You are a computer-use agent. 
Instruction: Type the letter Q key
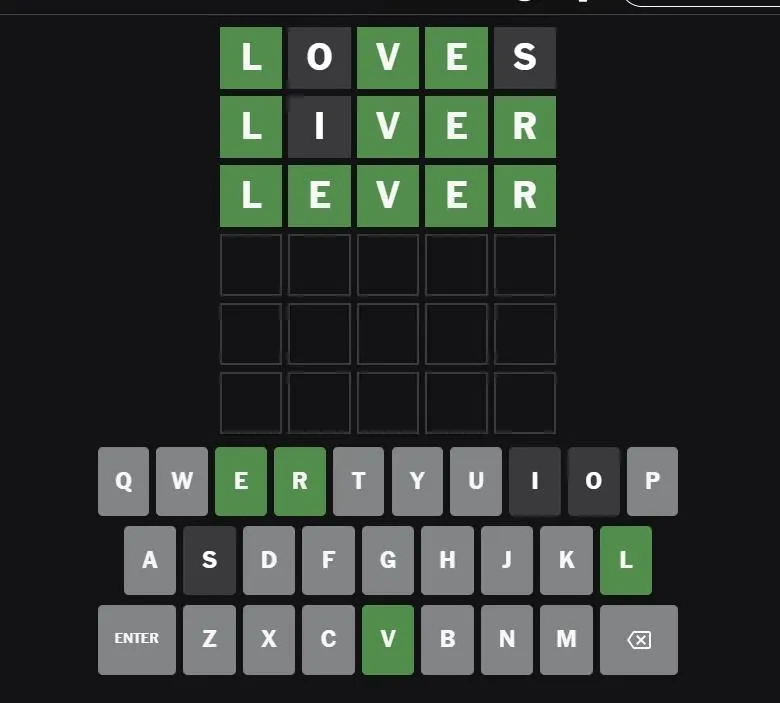(123, 481)
